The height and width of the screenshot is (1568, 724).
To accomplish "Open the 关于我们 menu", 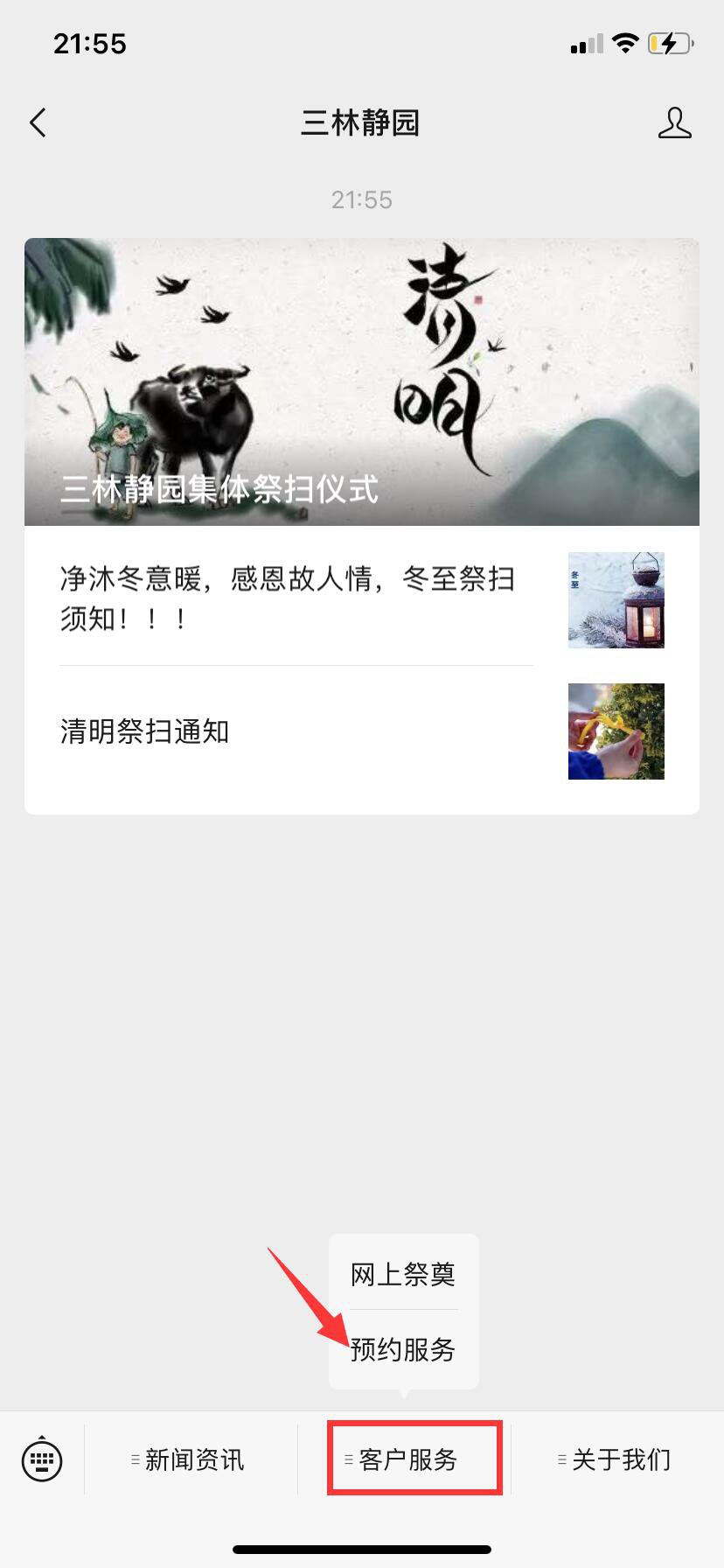I will coord(616,1459).
